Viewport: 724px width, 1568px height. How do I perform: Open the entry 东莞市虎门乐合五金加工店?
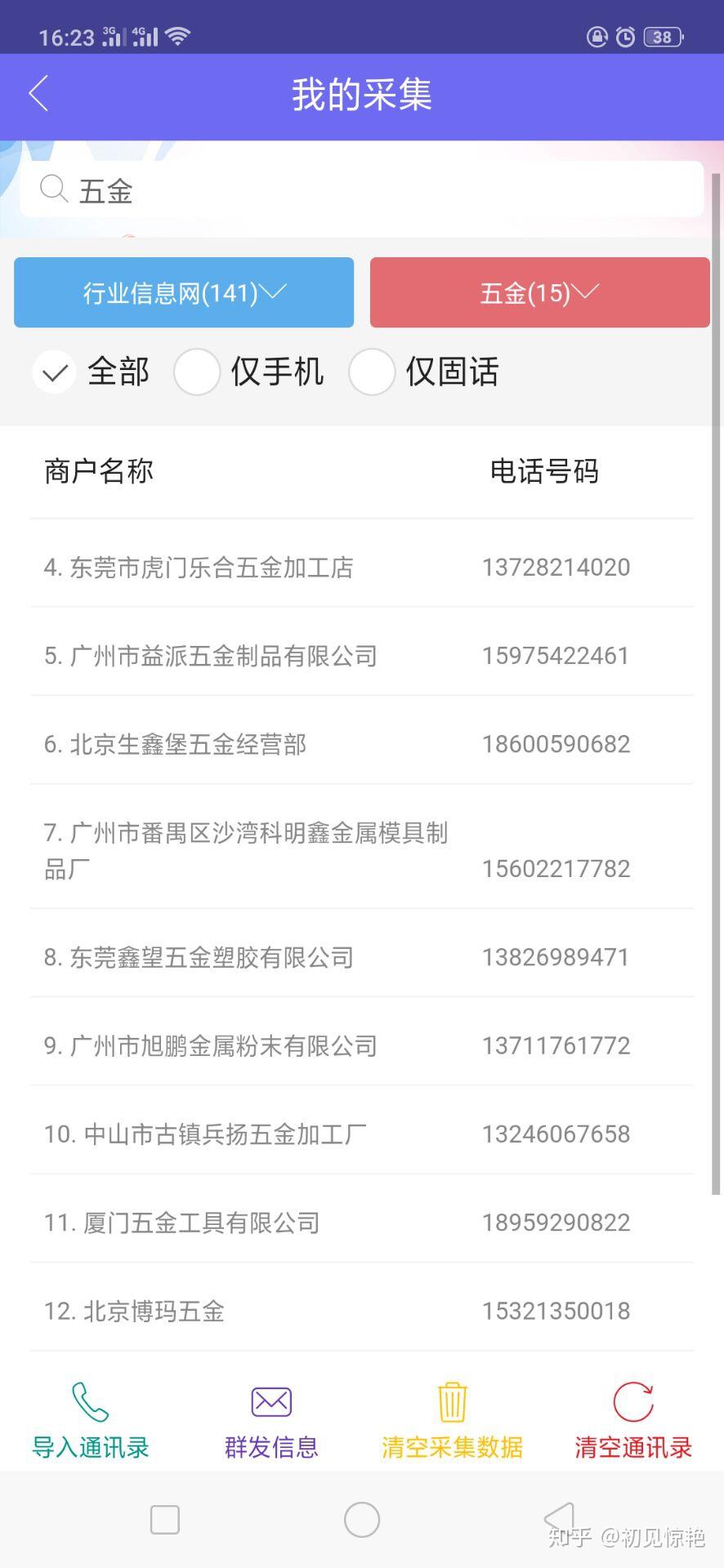(x=362, y=567)
